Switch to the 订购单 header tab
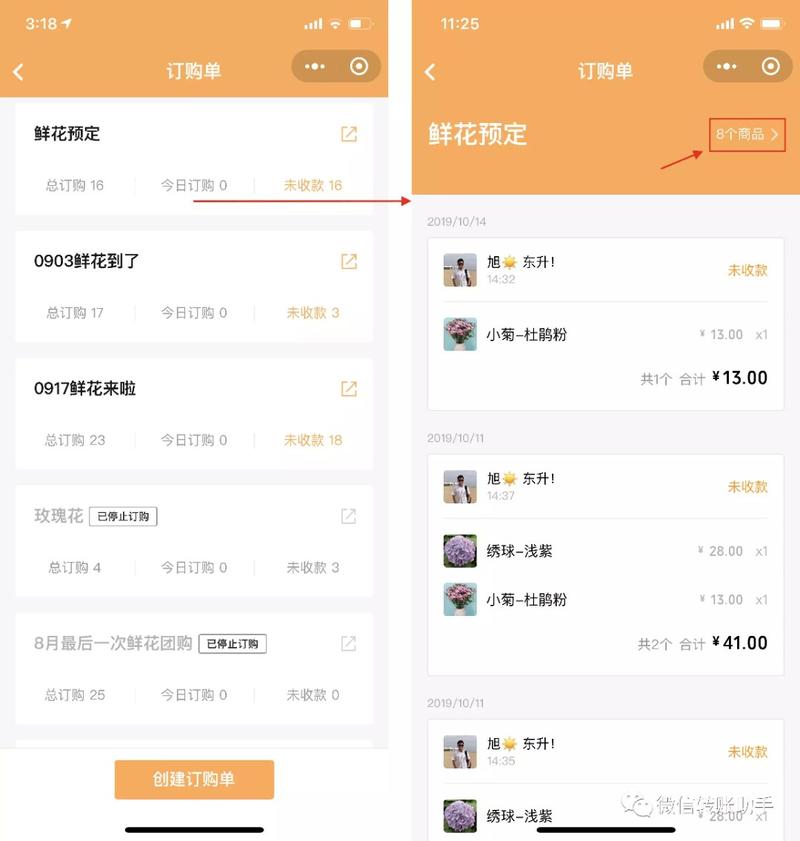 pos(195,70)
